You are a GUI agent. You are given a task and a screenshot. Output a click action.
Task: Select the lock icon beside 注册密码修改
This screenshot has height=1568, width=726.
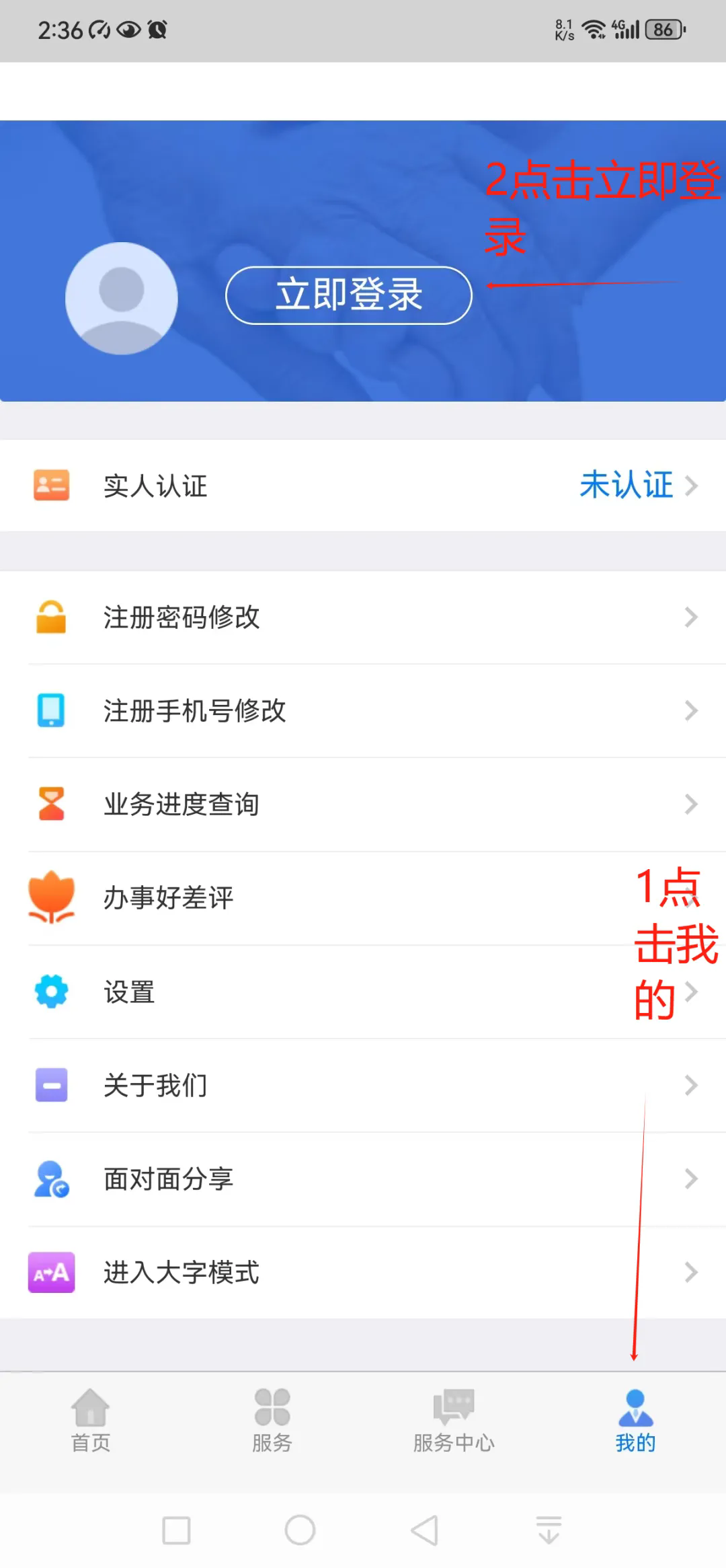pyautogui.click(x=51, y=616)
